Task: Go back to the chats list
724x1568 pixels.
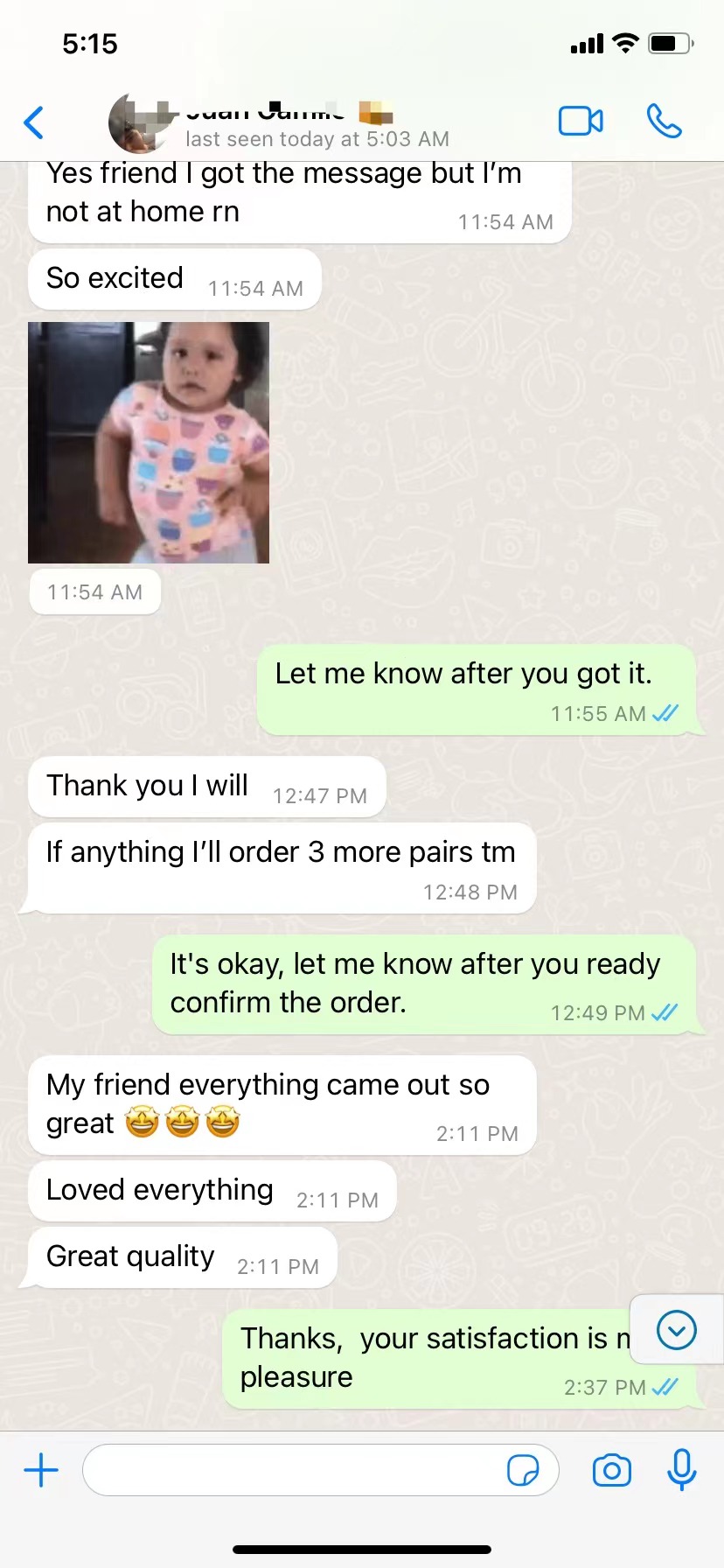Action: pos(34,122)
